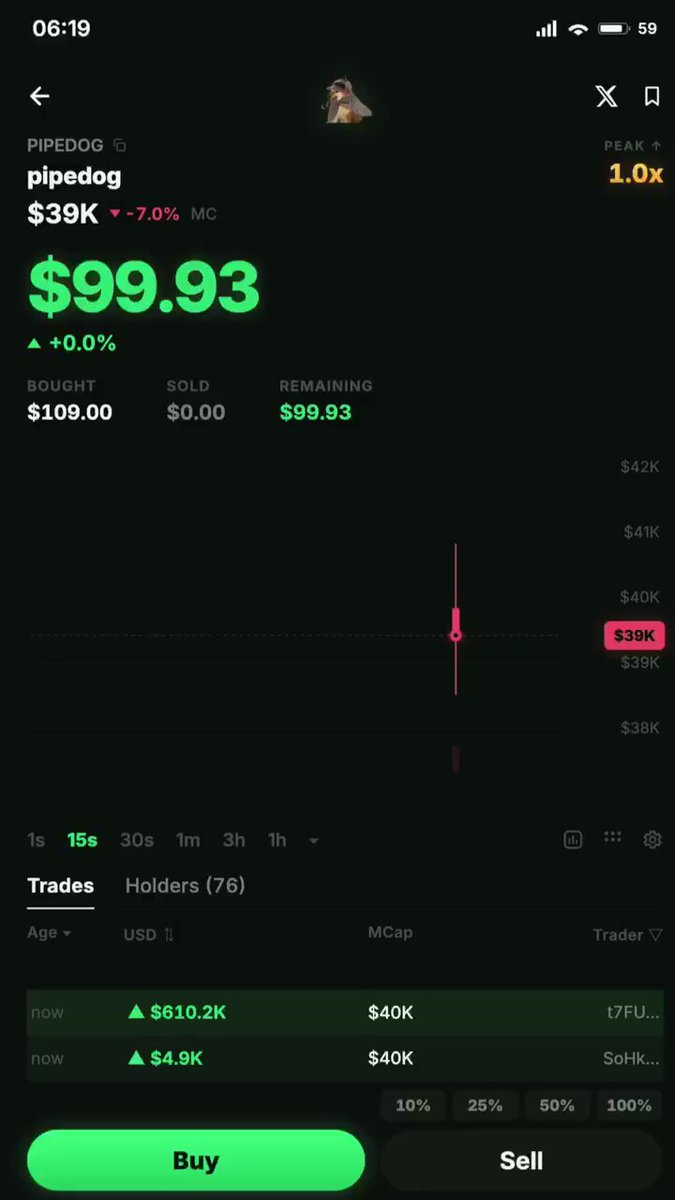Image resolution: width=675 pixels, height=1200 pixels.
Task: Select 25% sell amount
Action: click(485, 1105)
